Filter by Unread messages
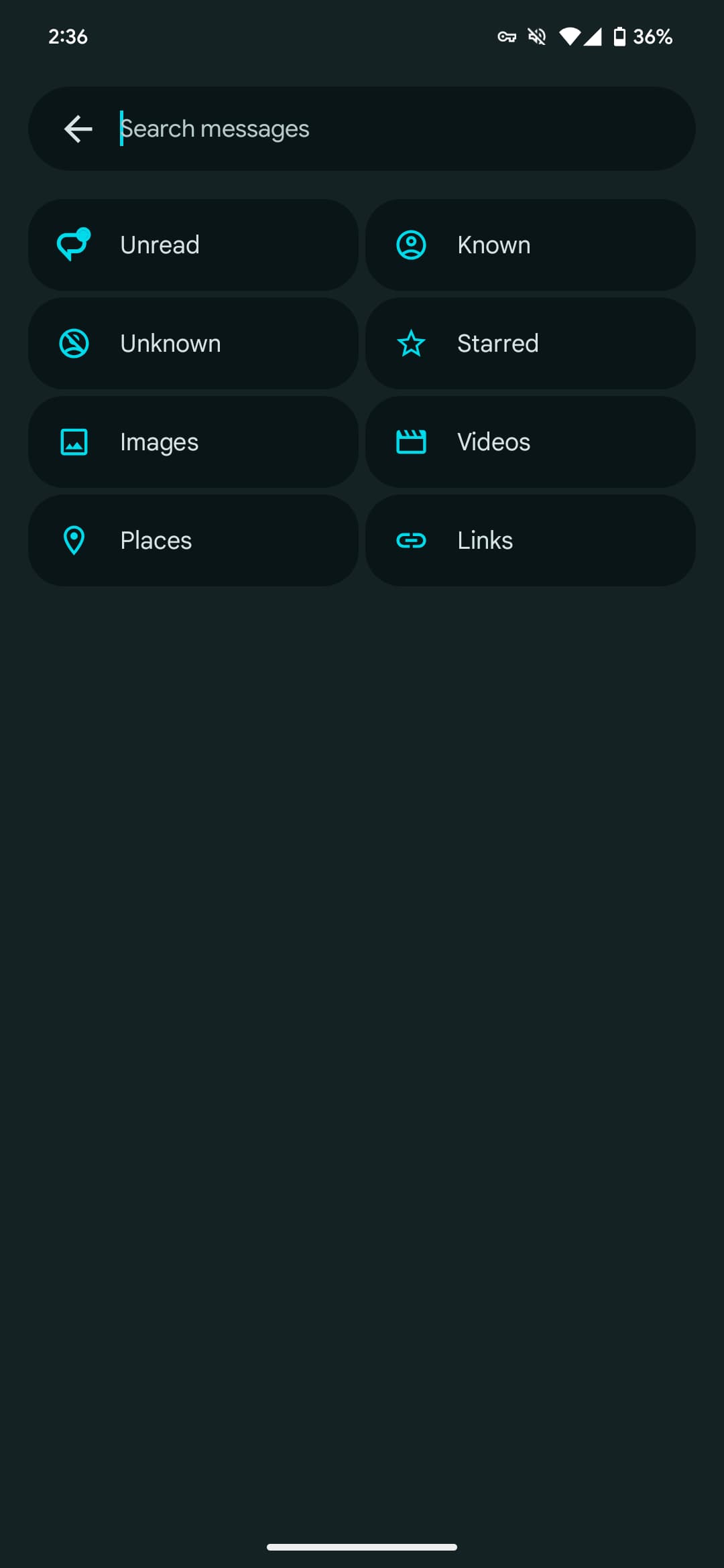The width and height of the screenshot is (724, 1568). 193,245
